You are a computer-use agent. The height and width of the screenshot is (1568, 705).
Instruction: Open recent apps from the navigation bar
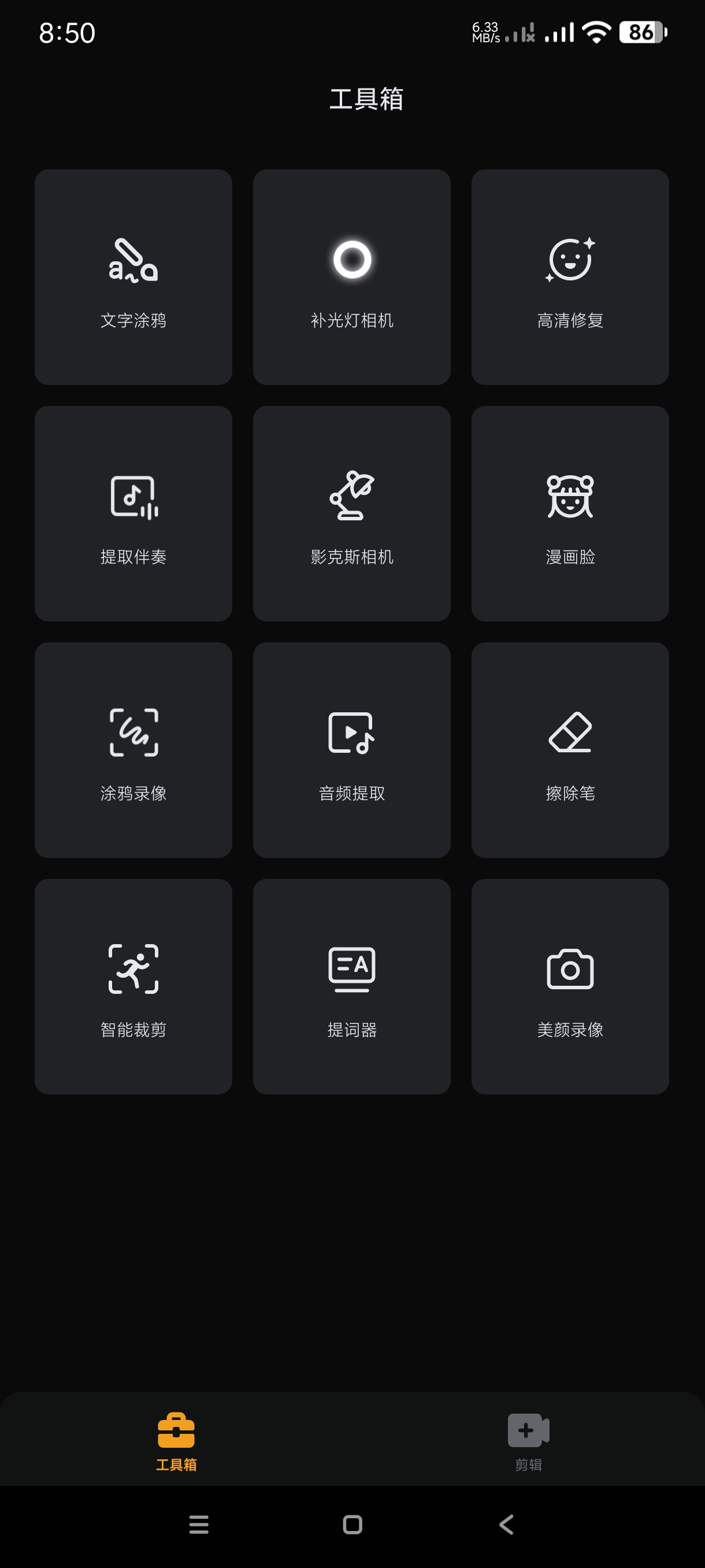[199, 1525]
